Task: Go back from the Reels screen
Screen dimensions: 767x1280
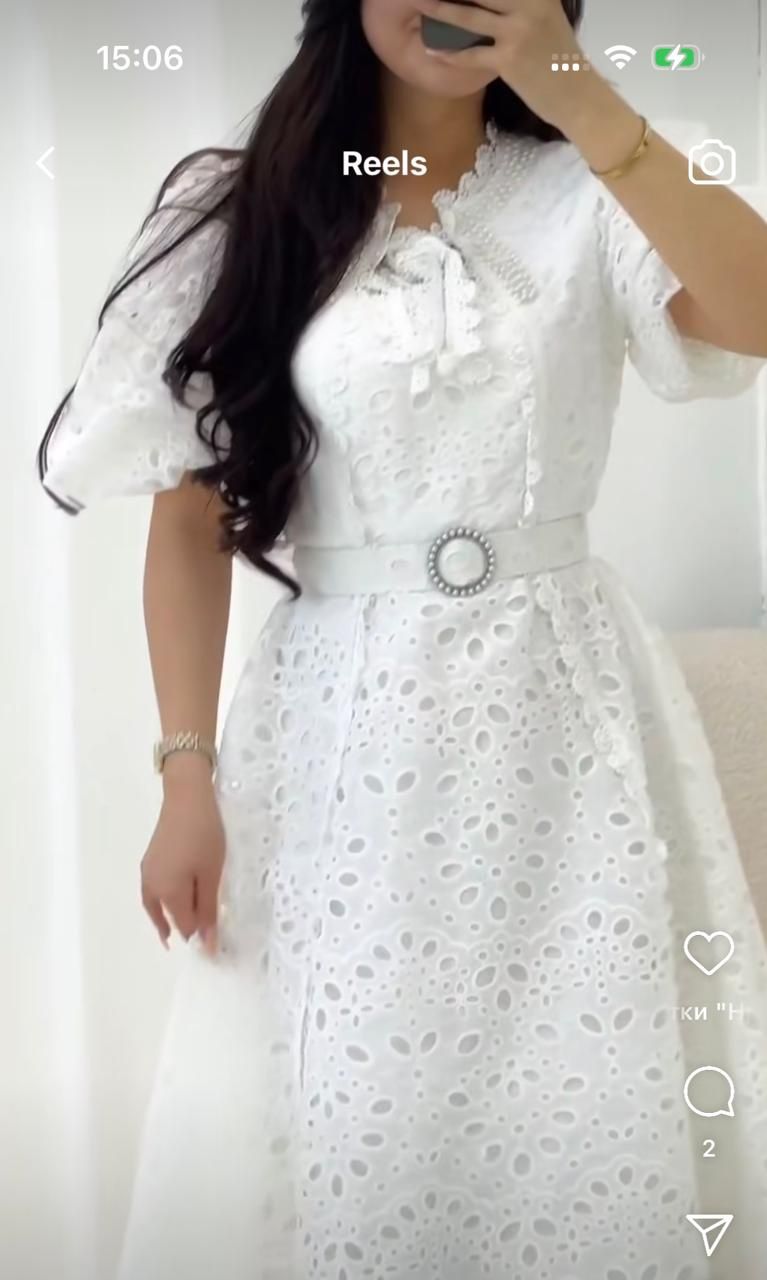Action: pos(45,163)
